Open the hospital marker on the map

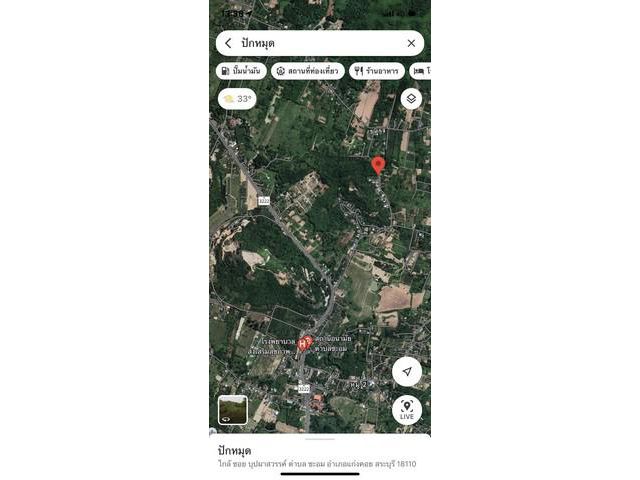[x=304, y=344]
